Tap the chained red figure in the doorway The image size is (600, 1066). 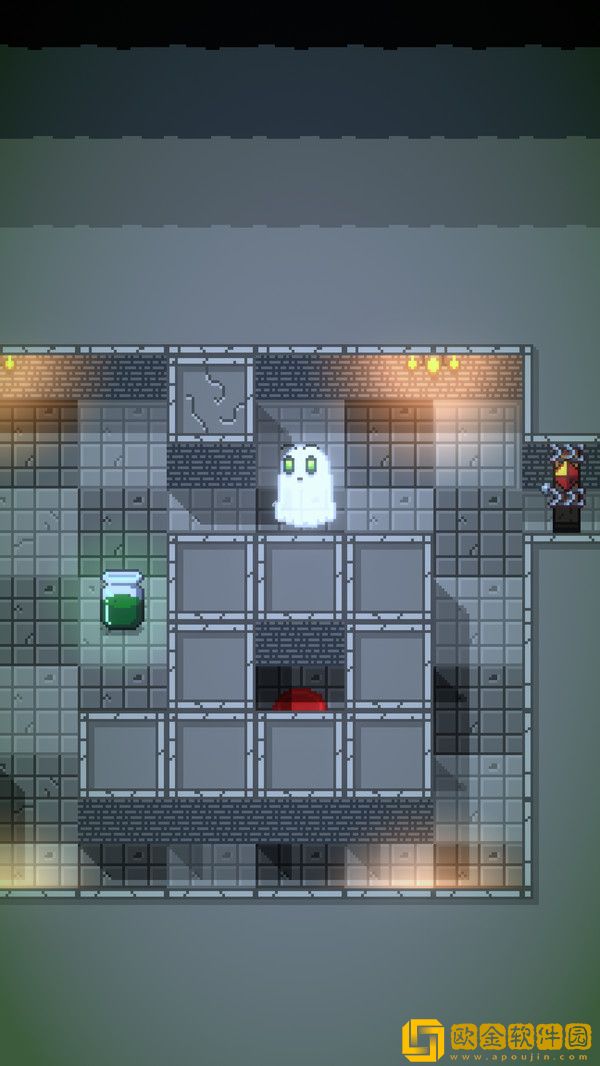(x=564, y=483)
